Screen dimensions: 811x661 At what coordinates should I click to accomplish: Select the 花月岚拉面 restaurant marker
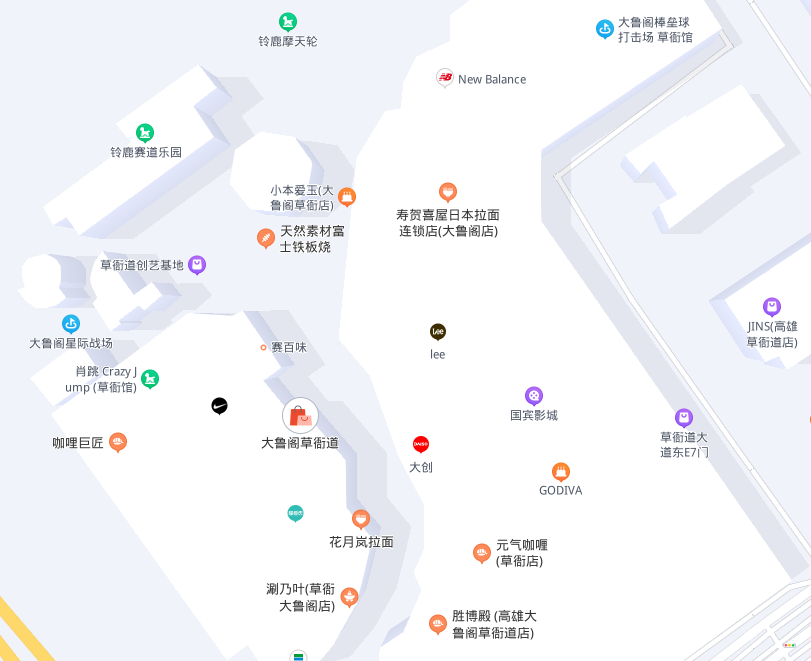(361, 519)
